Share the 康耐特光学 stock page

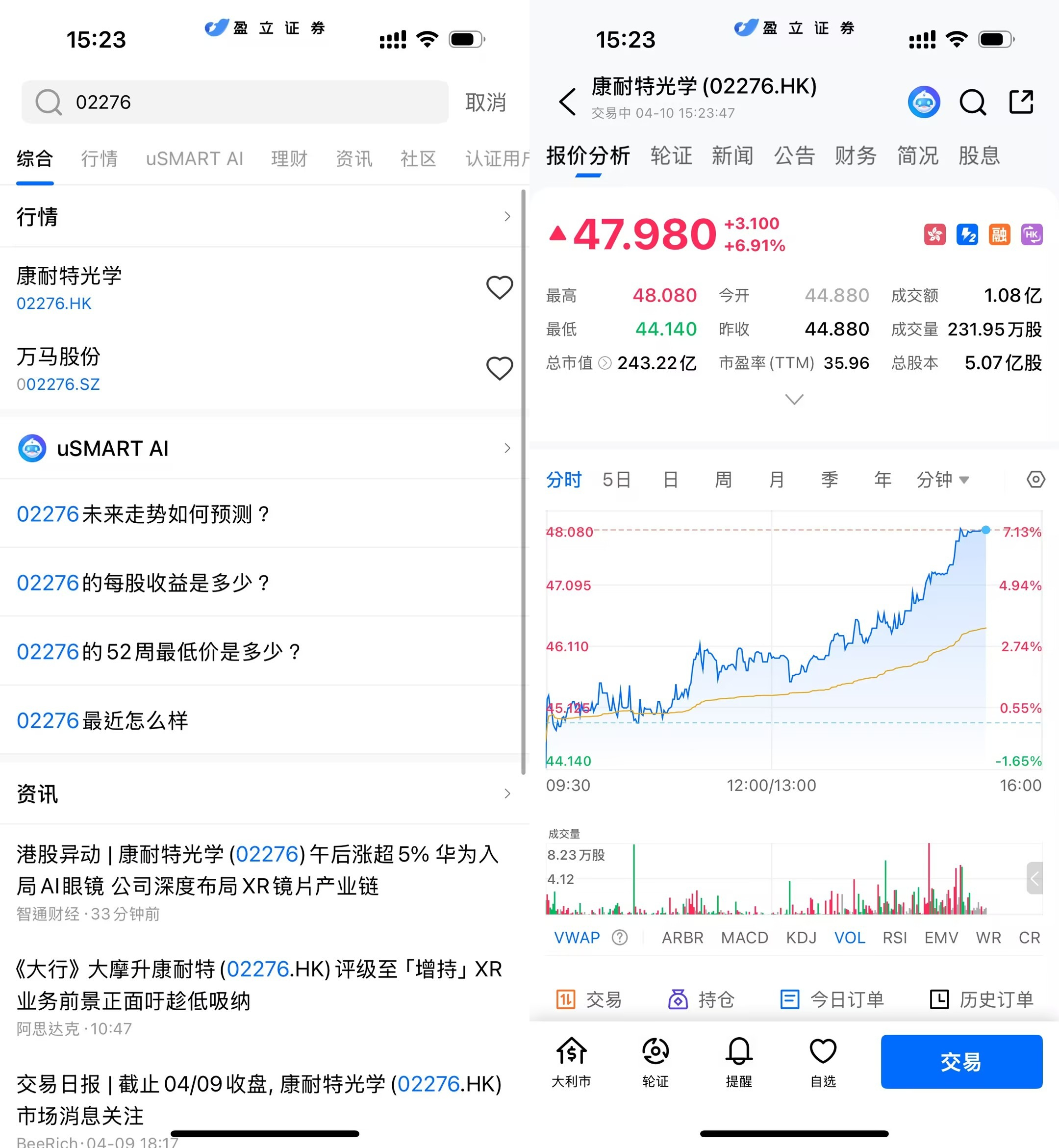coord(1021,102)
